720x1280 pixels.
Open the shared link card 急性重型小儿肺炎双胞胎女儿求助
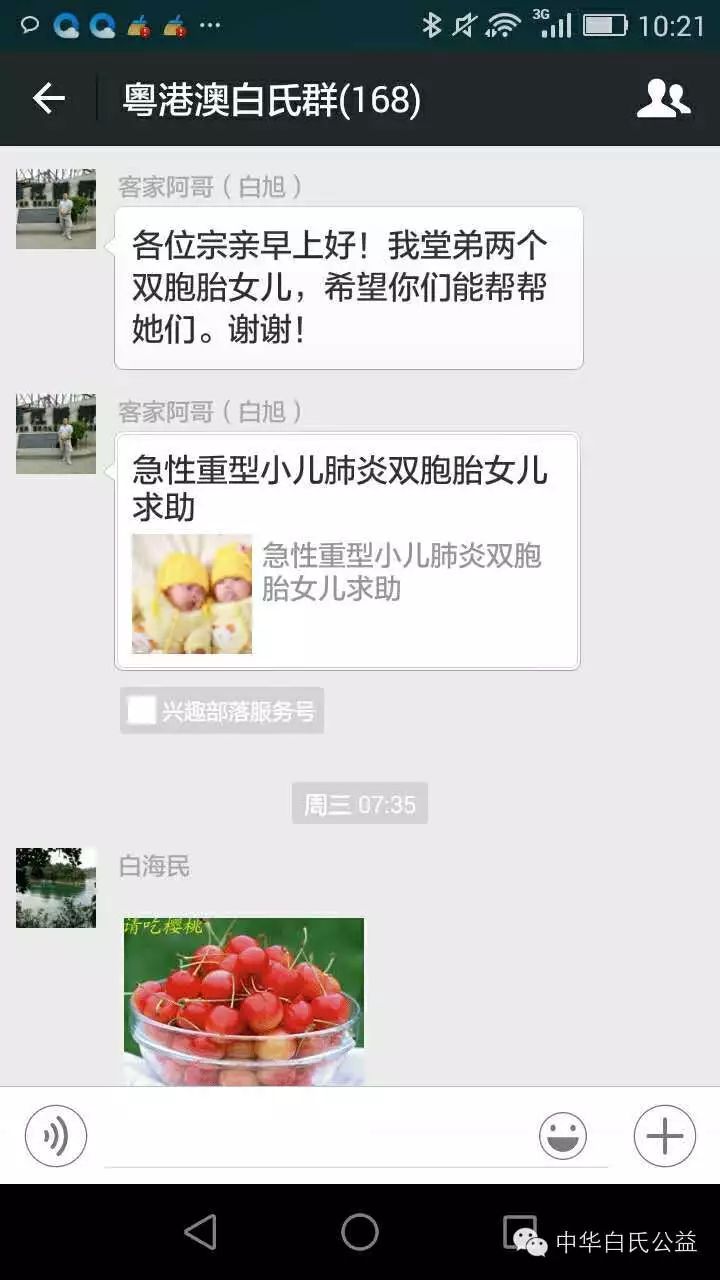(347, 551)
